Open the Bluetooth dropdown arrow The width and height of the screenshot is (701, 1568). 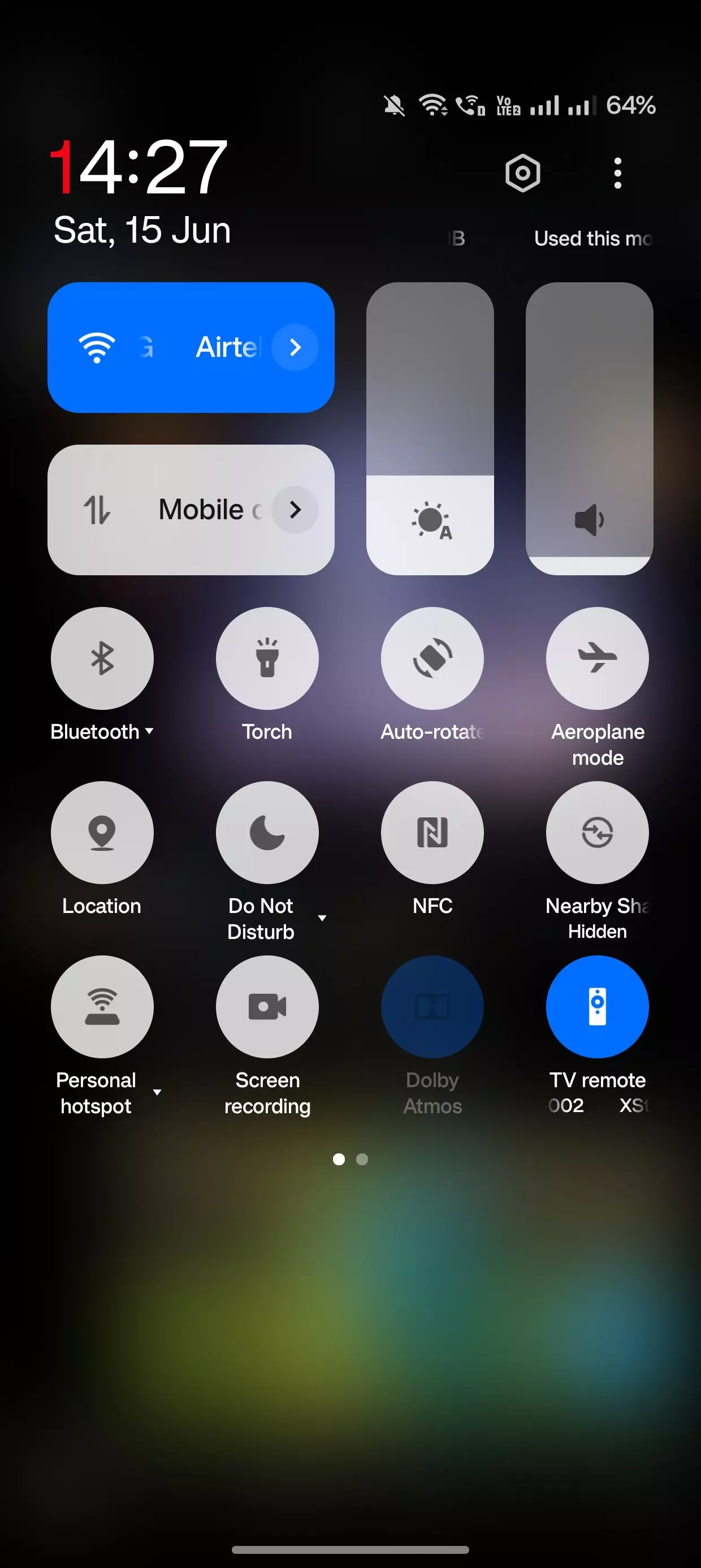[x=150, y=731]
